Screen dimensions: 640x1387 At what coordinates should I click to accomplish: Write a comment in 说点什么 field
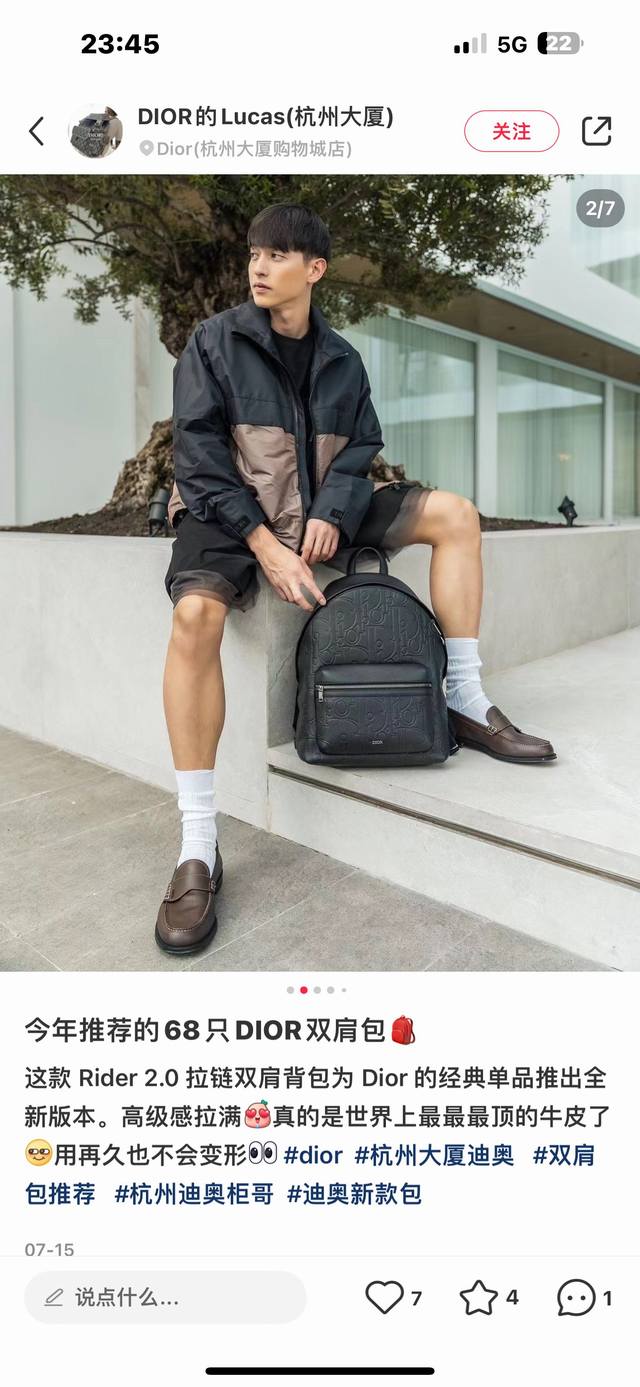165,1298
